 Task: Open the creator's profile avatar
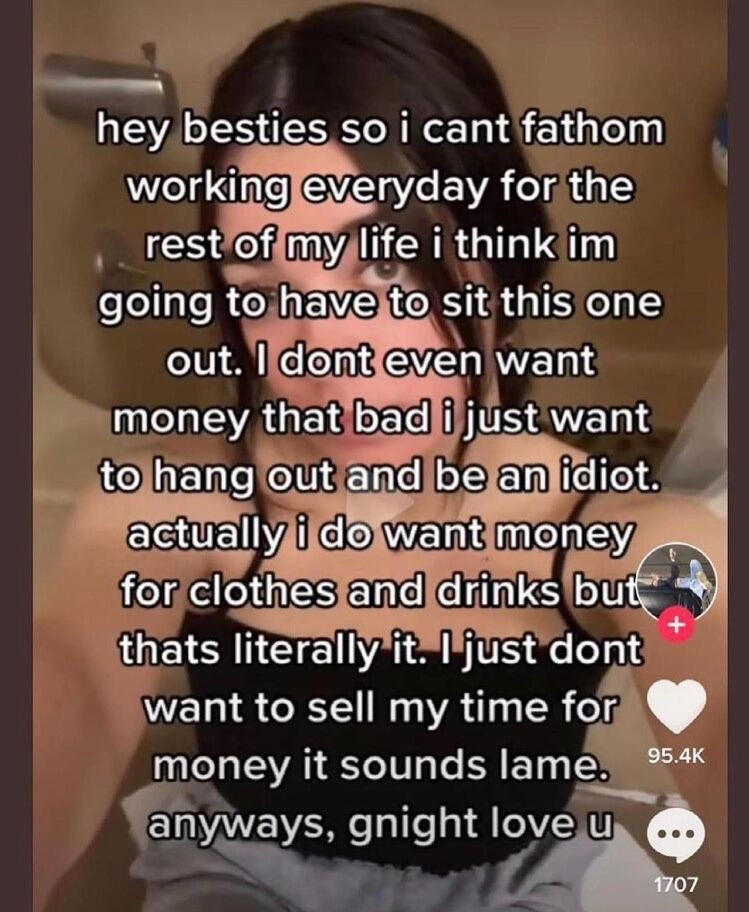(677, 580)
